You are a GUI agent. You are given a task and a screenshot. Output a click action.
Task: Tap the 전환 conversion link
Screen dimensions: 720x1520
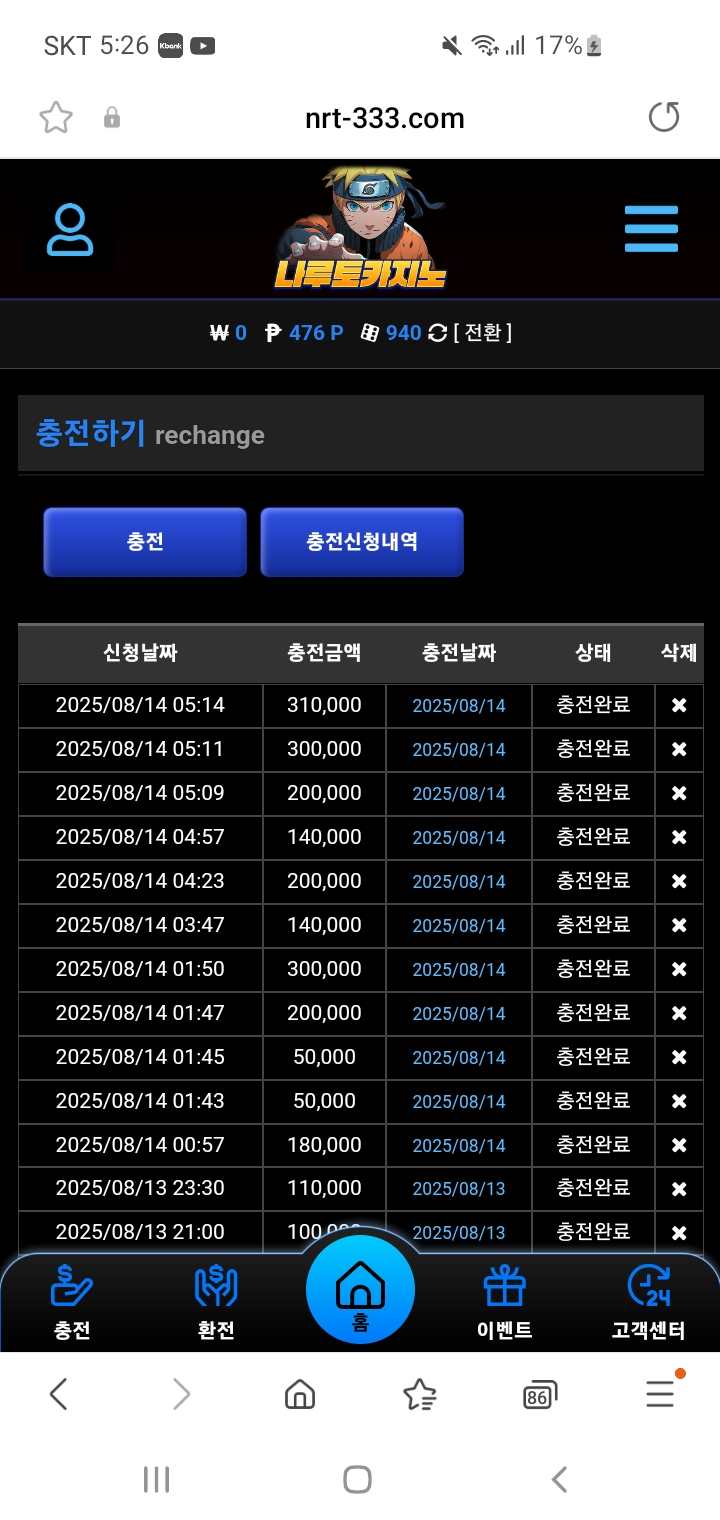(x=482, y=333)
